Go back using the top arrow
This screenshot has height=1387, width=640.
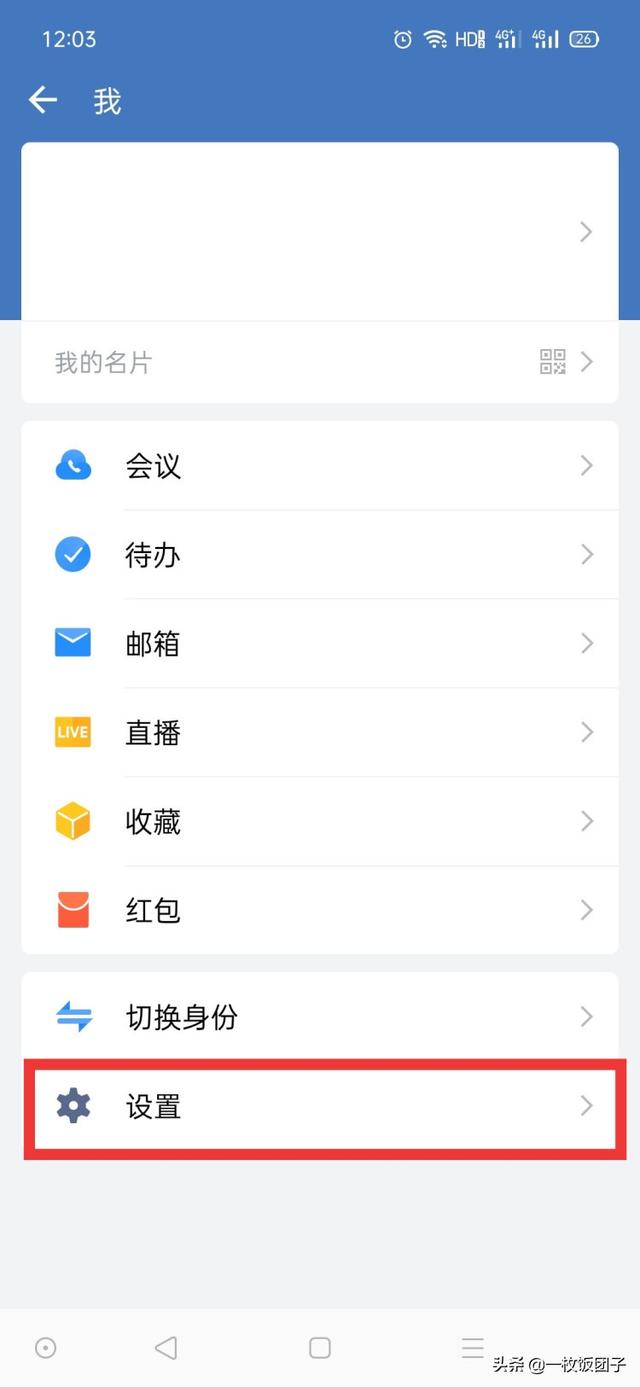[43, 100]
